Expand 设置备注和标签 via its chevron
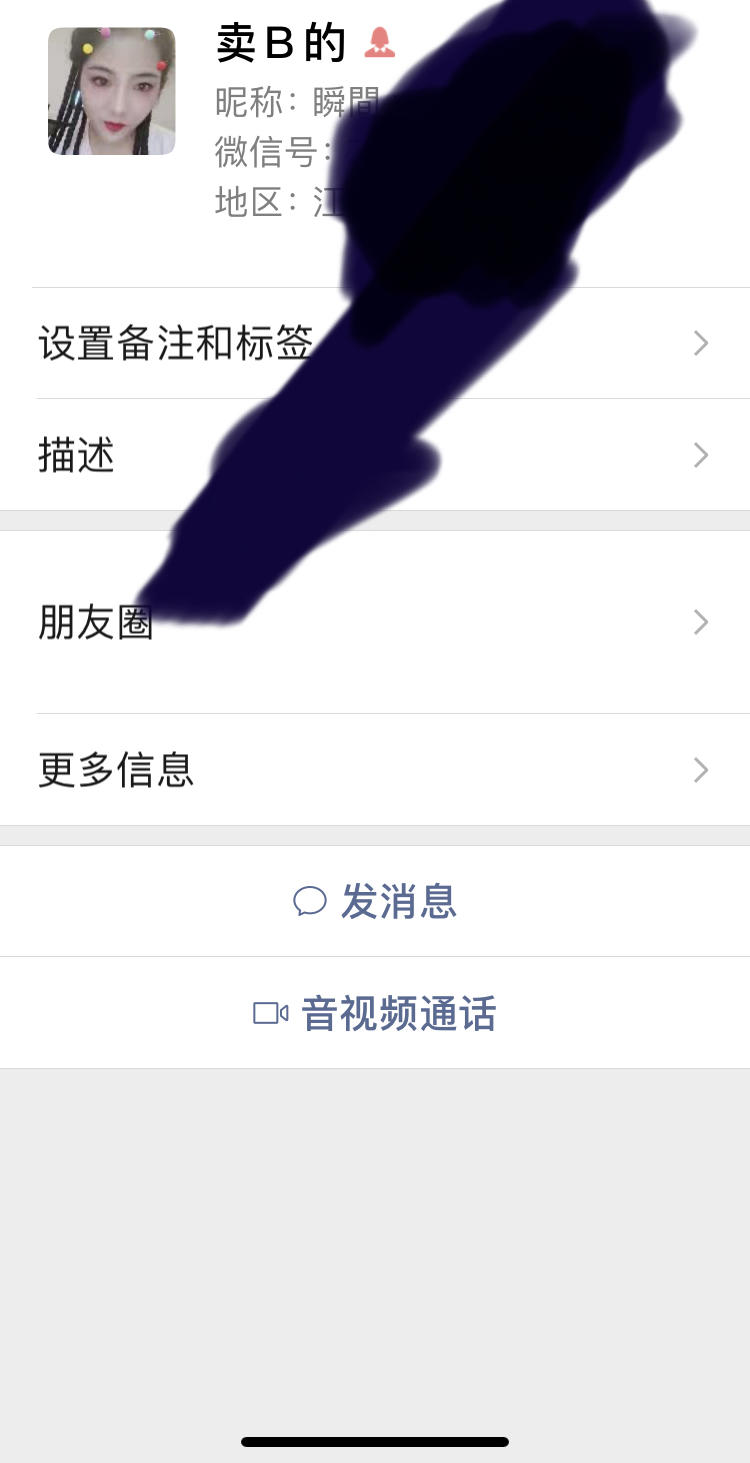 (700, 343)
